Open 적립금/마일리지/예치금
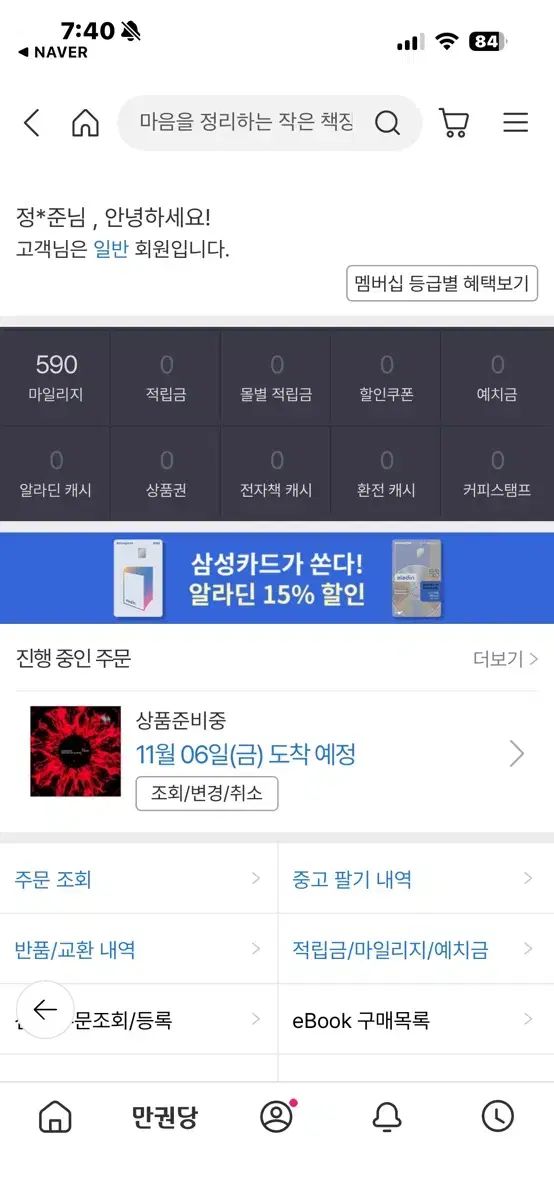 coord(416,949)
